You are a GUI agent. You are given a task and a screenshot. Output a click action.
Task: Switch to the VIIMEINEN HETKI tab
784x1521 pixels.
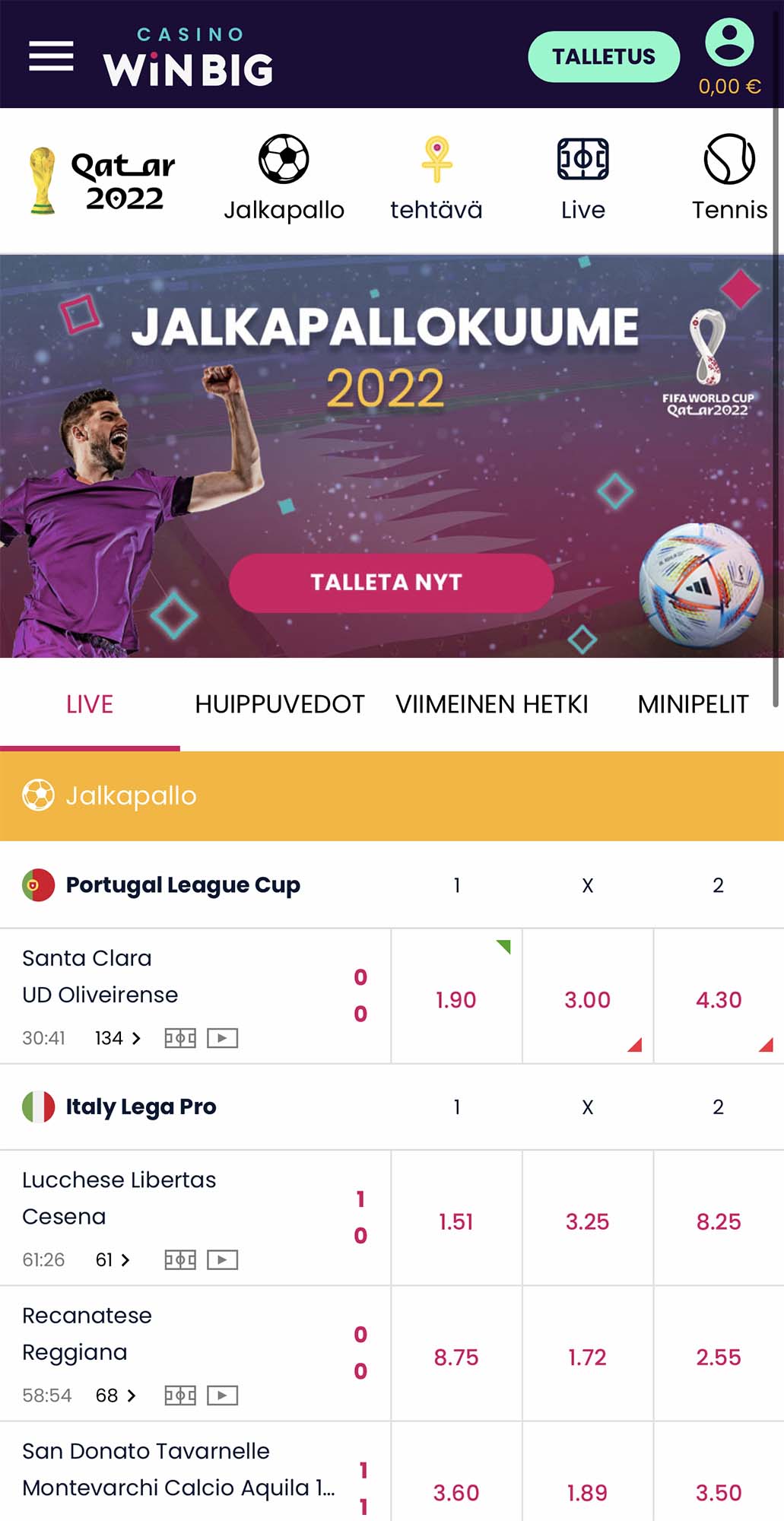(x=491, y=704)
